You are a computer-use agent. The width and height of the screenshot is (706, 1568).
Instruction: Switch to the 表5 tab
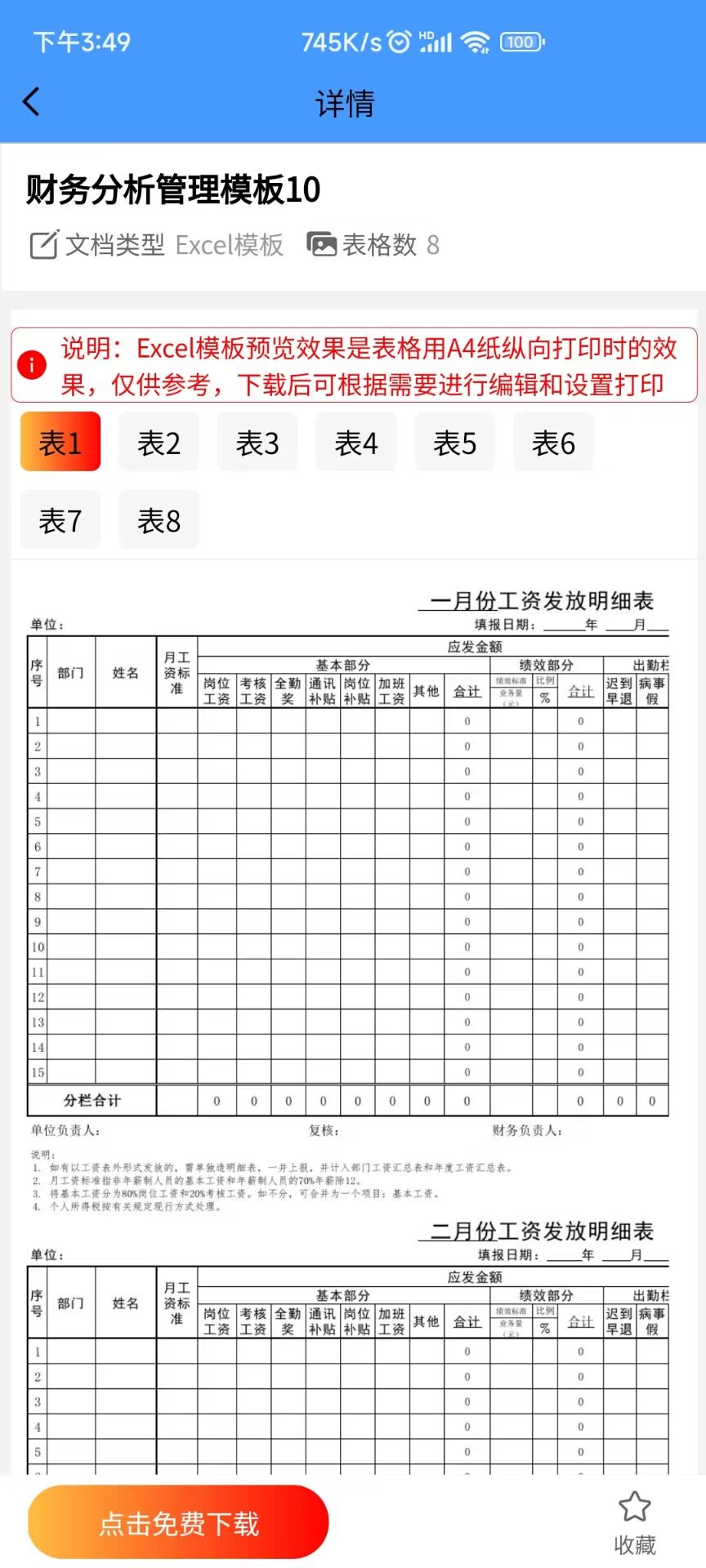click(x=454, y=442)
